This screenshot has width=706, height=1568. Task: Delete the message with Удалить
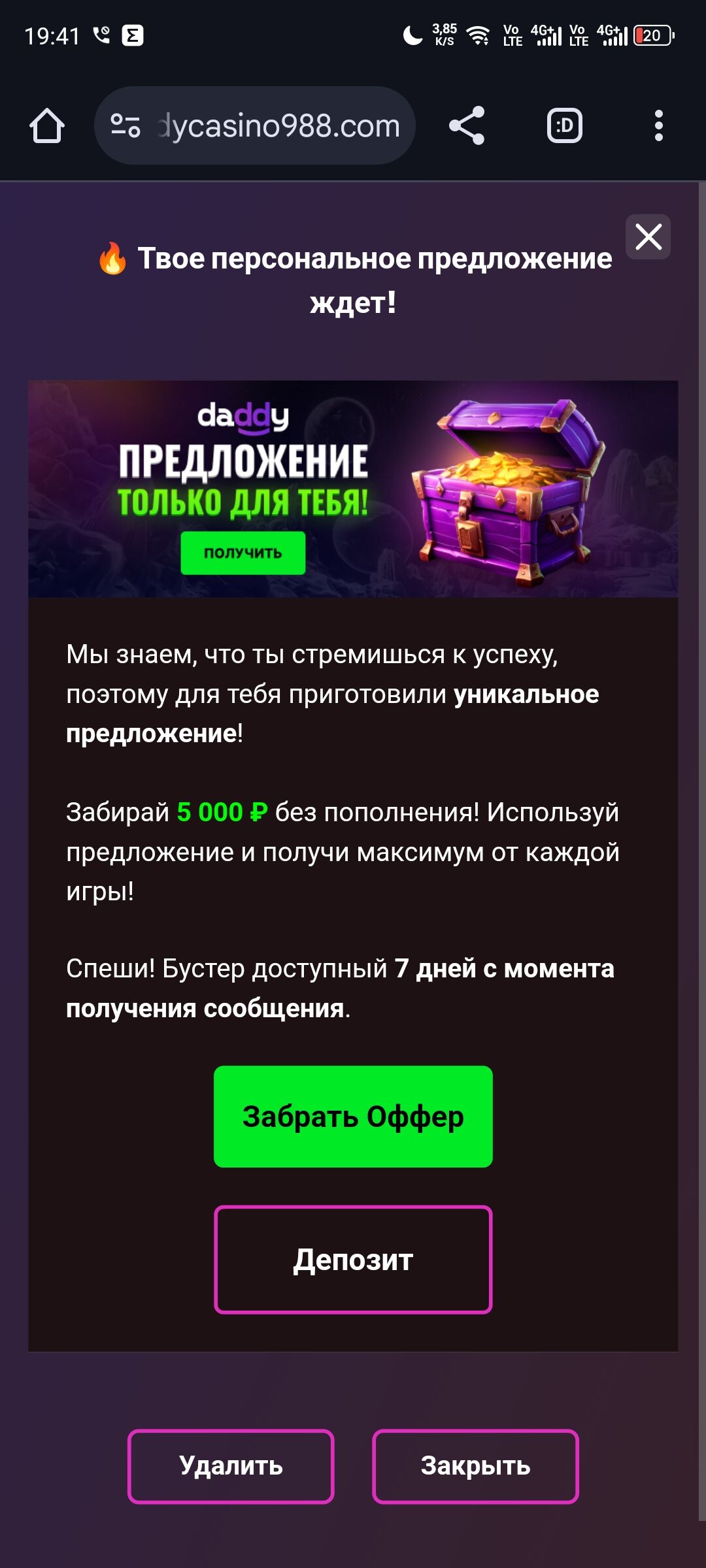231,1466
